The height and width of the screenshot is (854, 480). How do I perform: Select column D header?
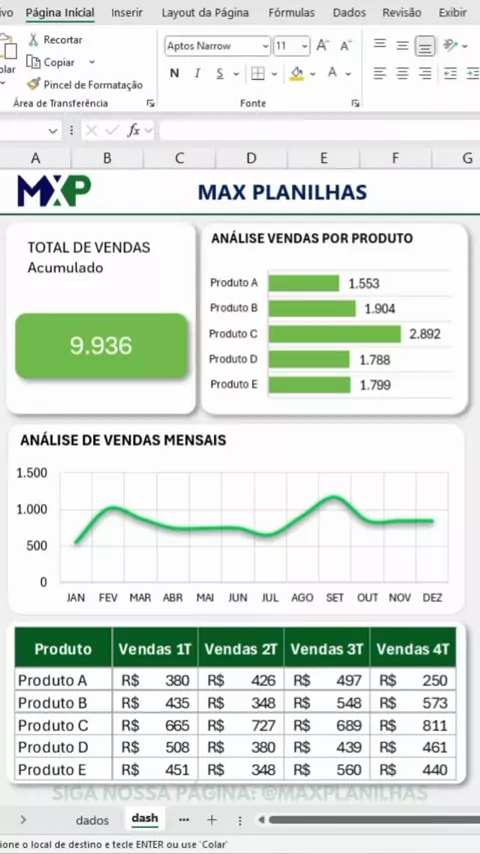point(251,158)
